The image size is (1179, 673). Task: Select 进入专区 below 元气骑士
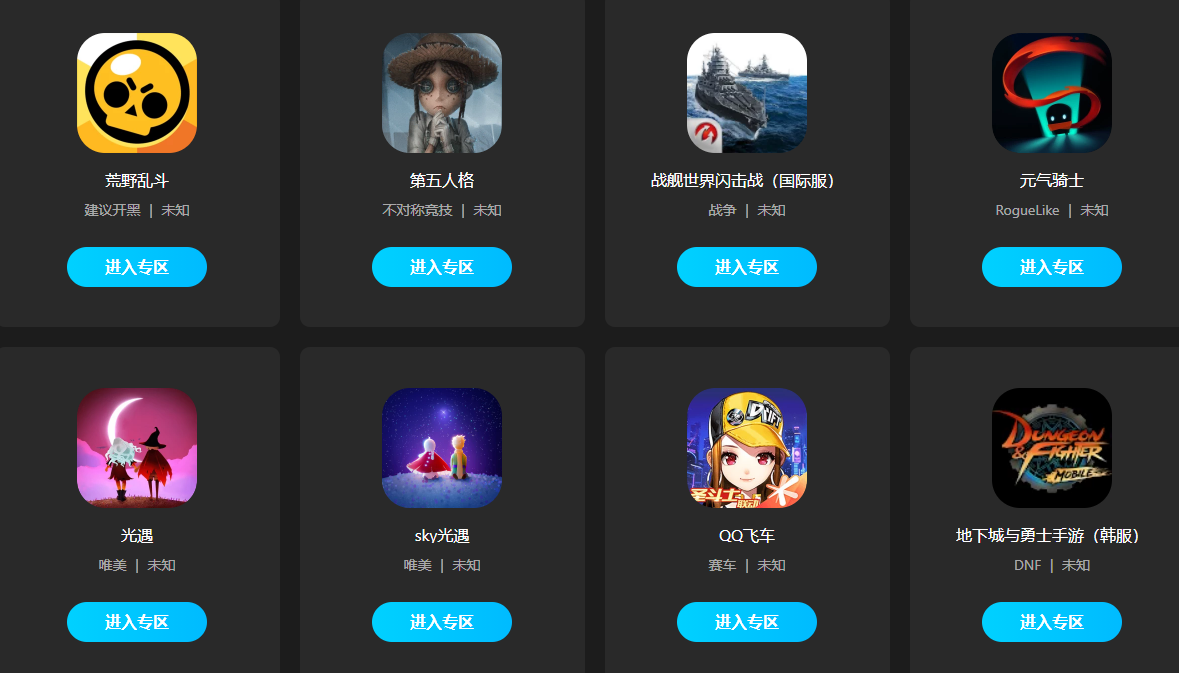(x=1052, y=267)
